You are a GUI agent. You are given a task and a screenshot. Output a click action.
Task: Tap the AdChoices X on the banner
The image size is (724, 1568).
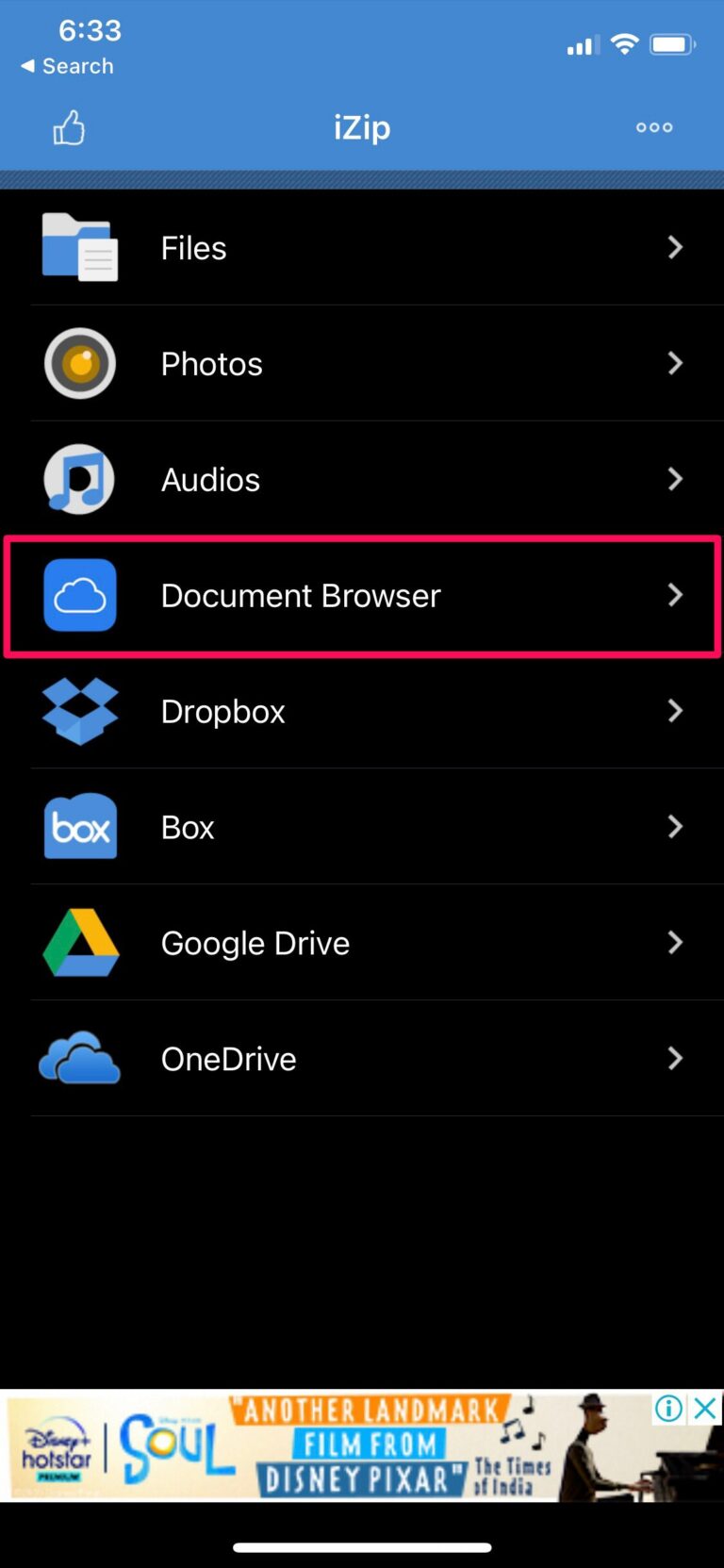coord(703,1410)
